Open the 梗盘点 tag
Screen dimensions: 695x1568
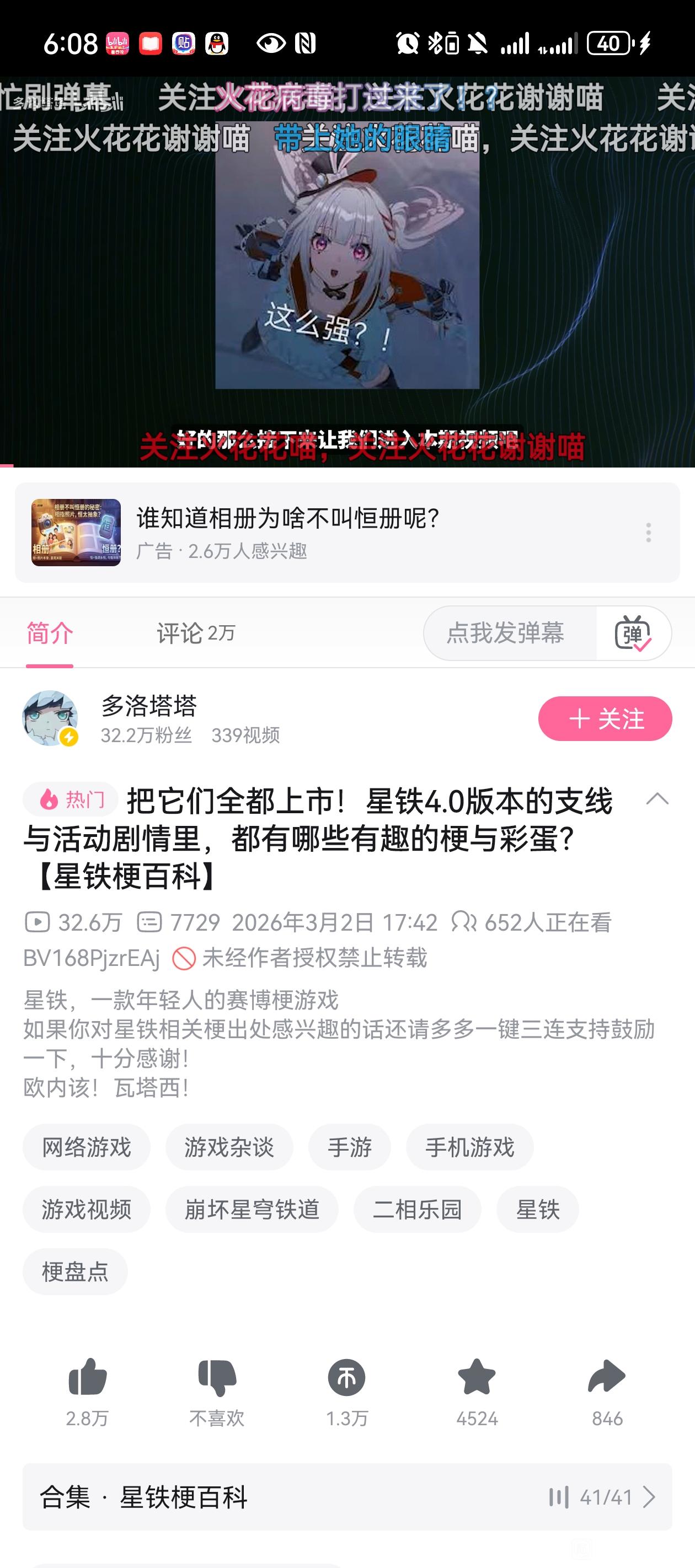pos(75,1271)
